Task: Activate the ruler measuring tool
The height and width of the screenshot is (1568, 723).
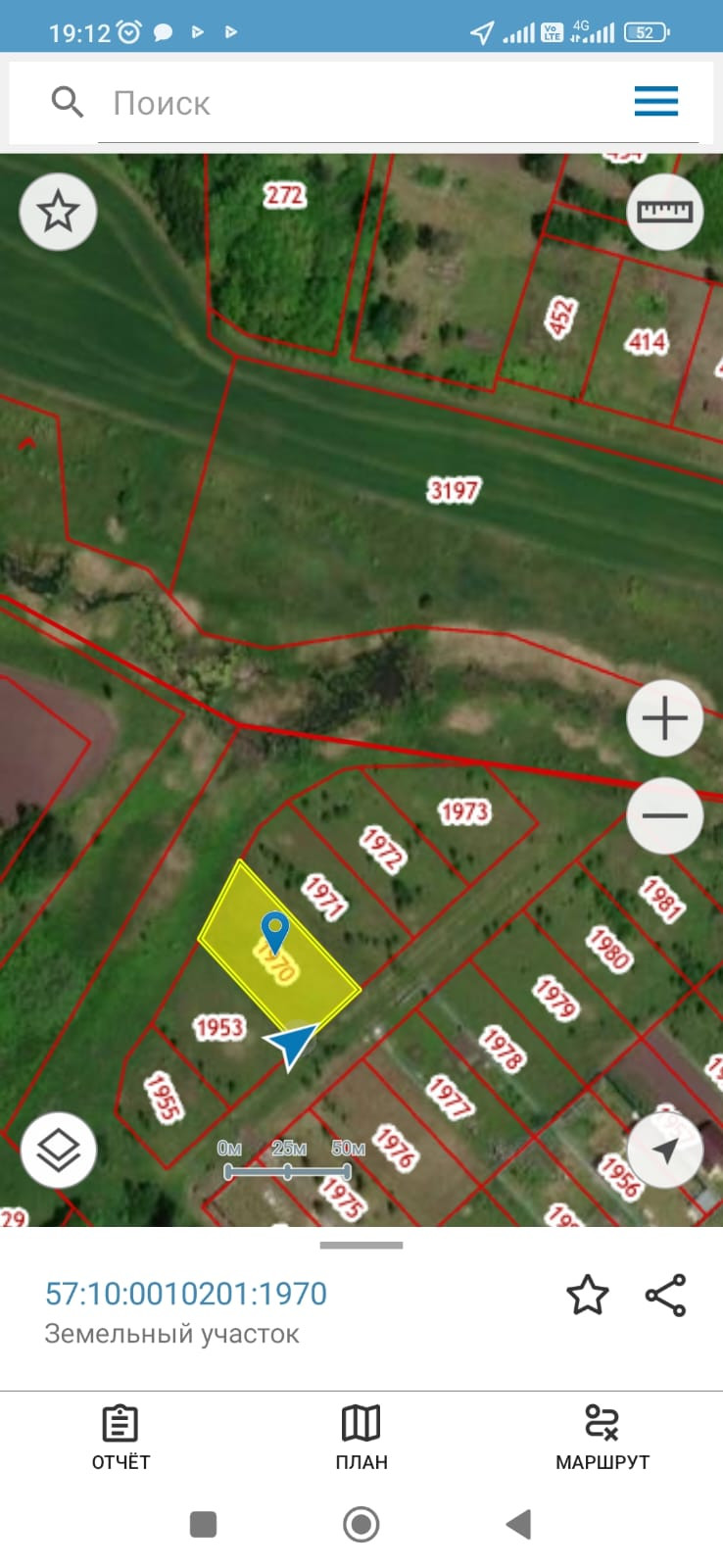Action: click(x=664, y=212)
